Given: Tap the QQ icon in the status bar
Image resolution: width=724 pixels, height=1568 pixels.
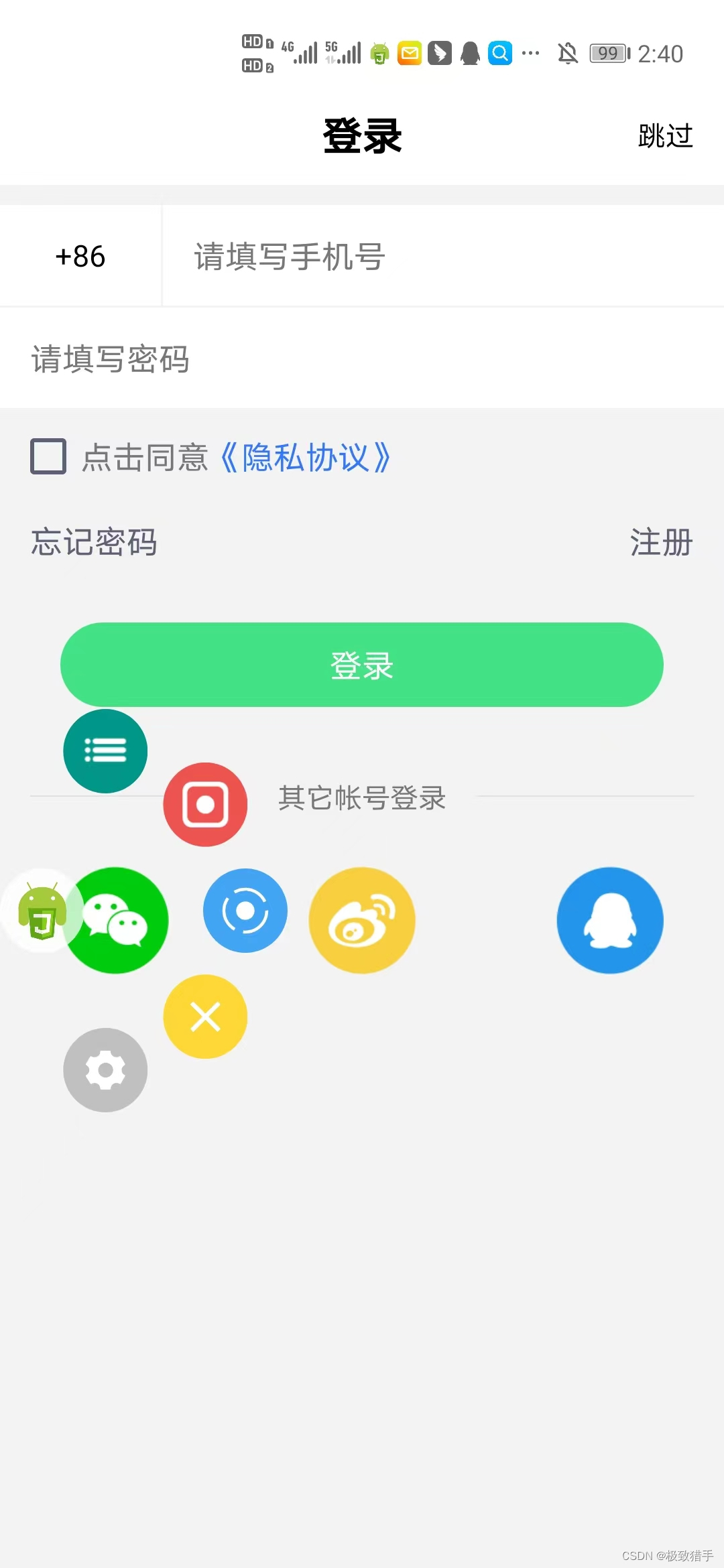Looking at the screenshot, I should 469,53.
